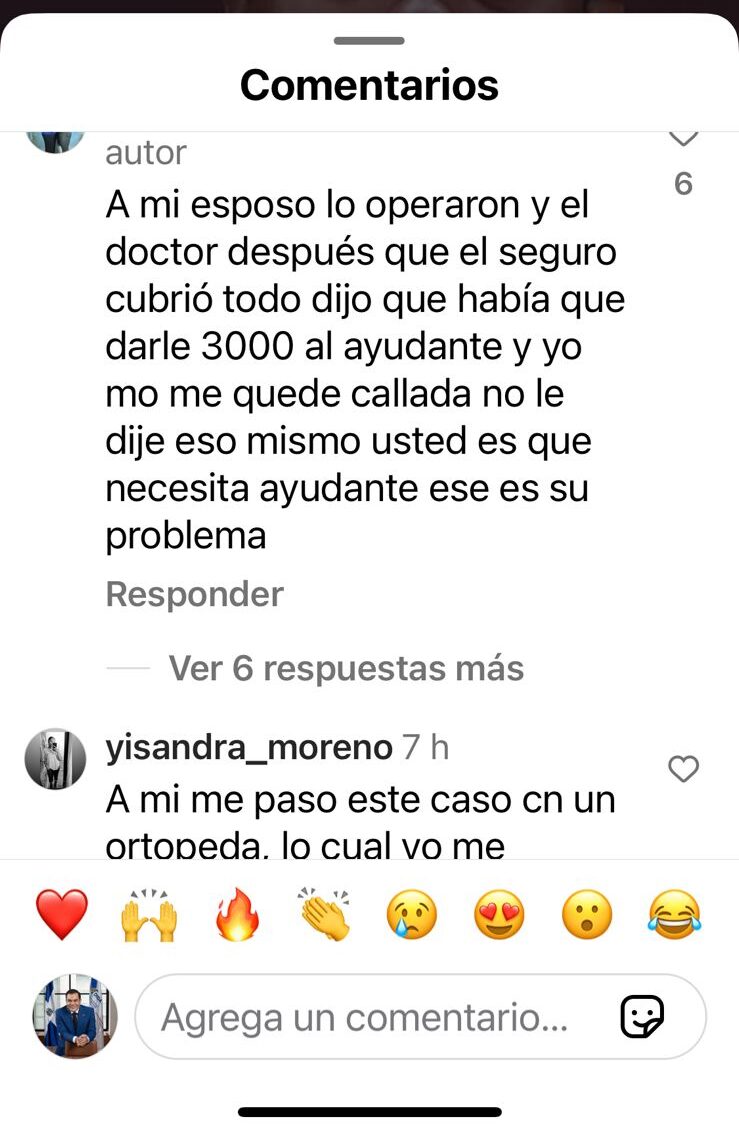Viewport: 739px width, 1133px height.
Task: Open yisandra_moreno's profile
Action: pos(248,747)
